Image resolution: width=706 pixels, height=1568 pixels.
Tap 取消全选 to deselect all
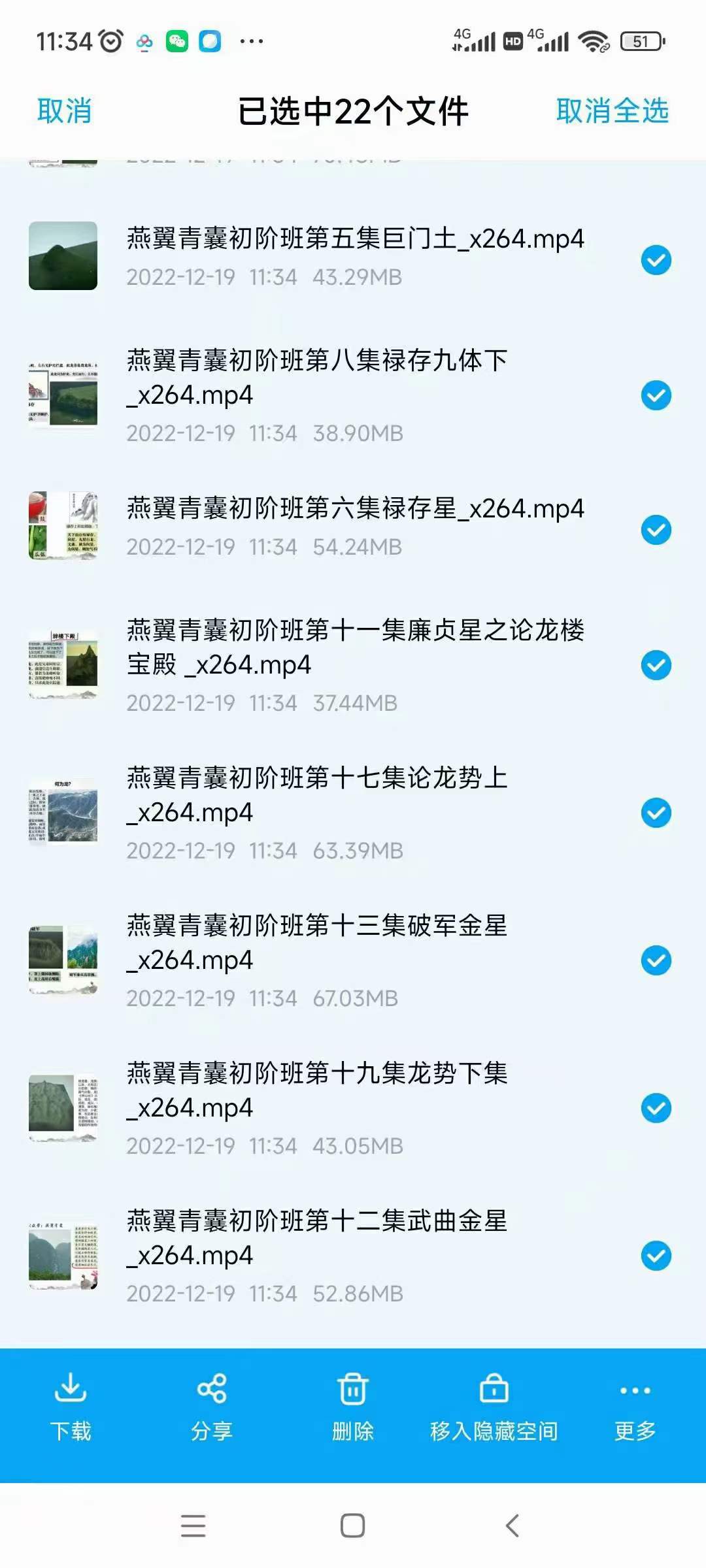pos(612,111)
